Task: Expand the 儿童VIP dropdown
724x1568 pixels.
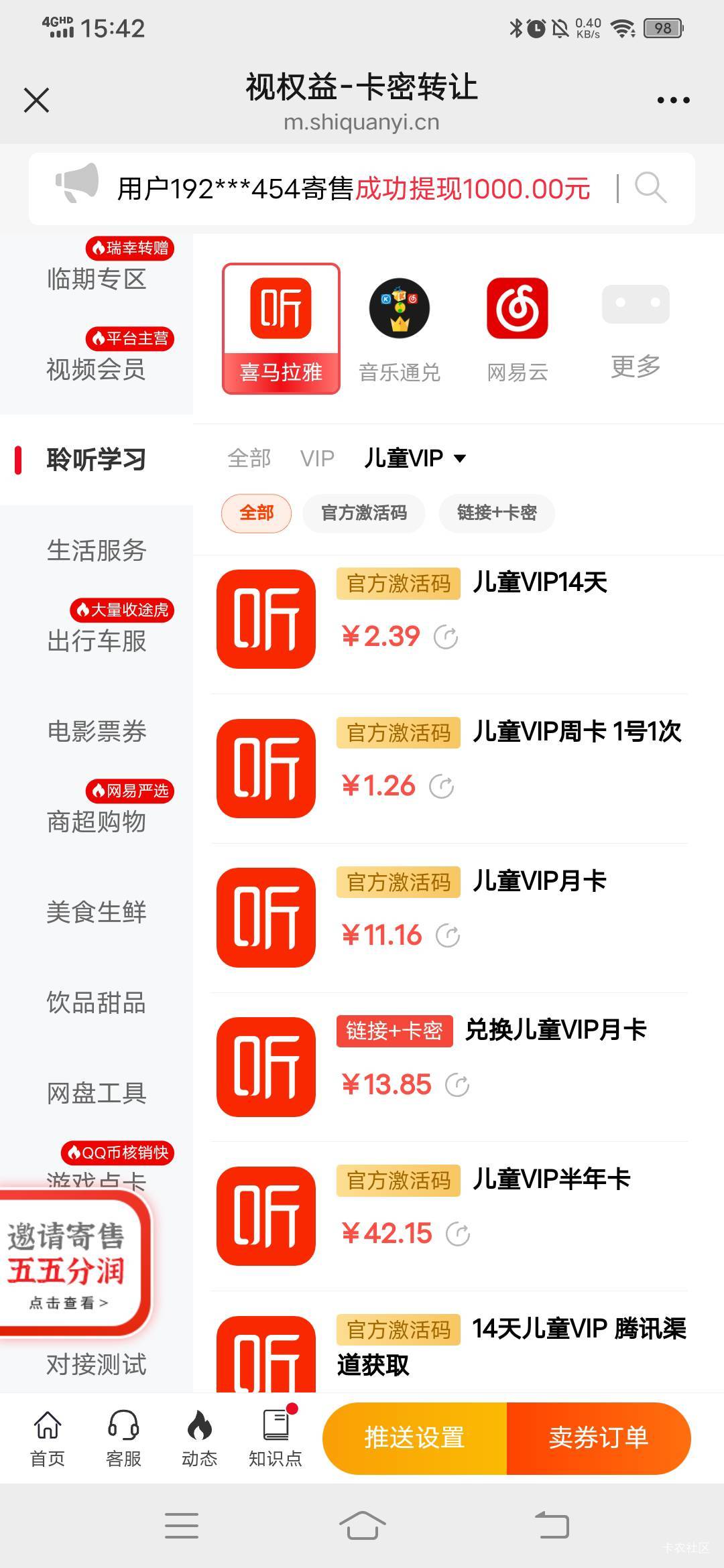Action: (x=414, y=458)
